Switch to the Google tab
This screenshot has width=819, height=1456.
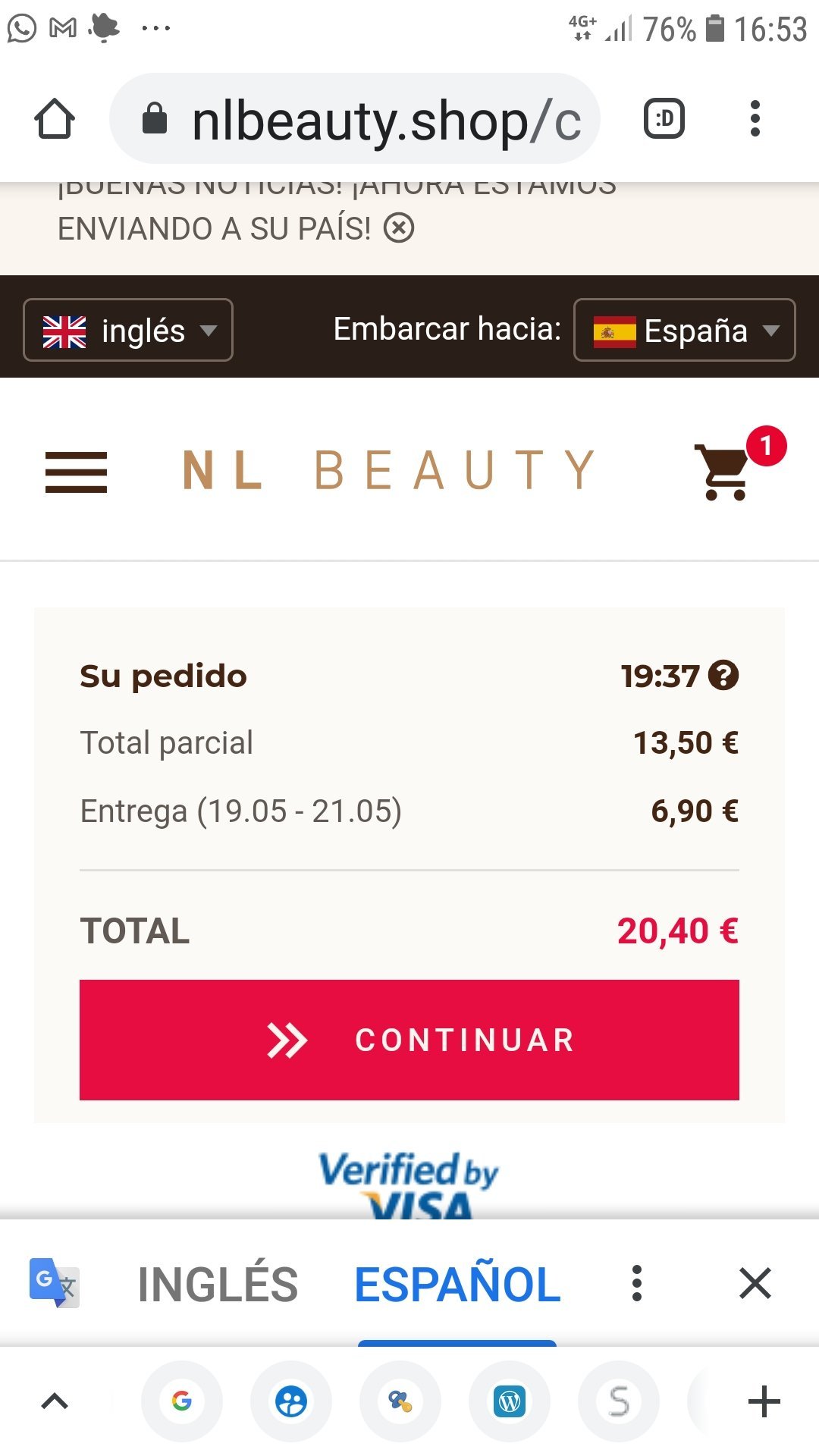(182, 1401)
